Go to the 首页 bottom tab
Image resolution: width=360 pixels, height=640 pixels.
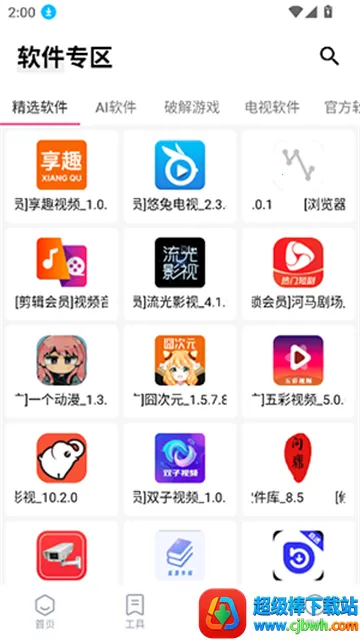coord(44,611)
